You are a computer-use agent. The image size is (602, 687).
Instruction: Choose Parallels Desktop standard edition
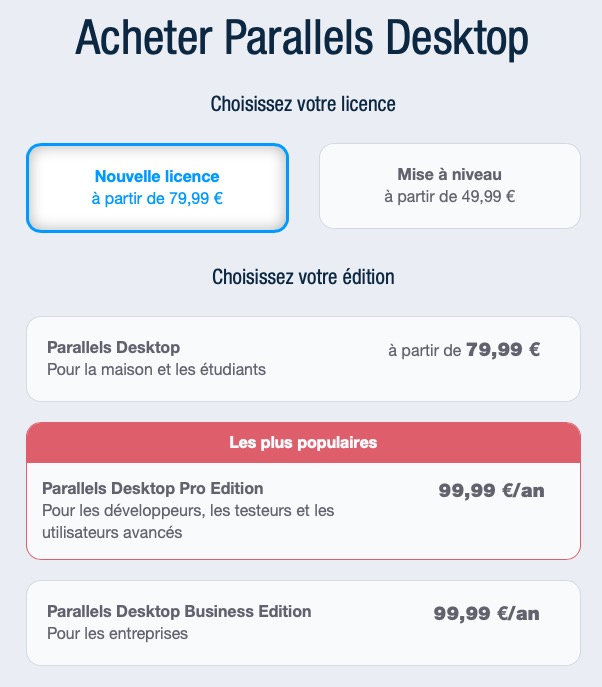coord(302,358)
